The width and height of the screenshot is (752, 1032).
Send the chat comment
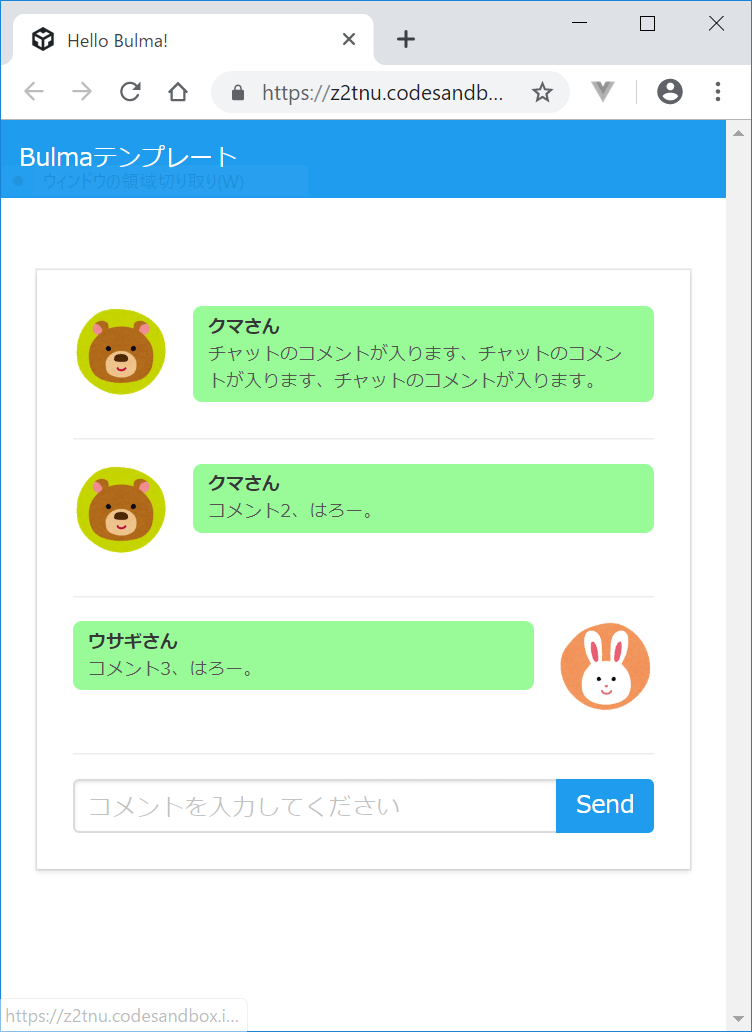[x=605, y=806]
